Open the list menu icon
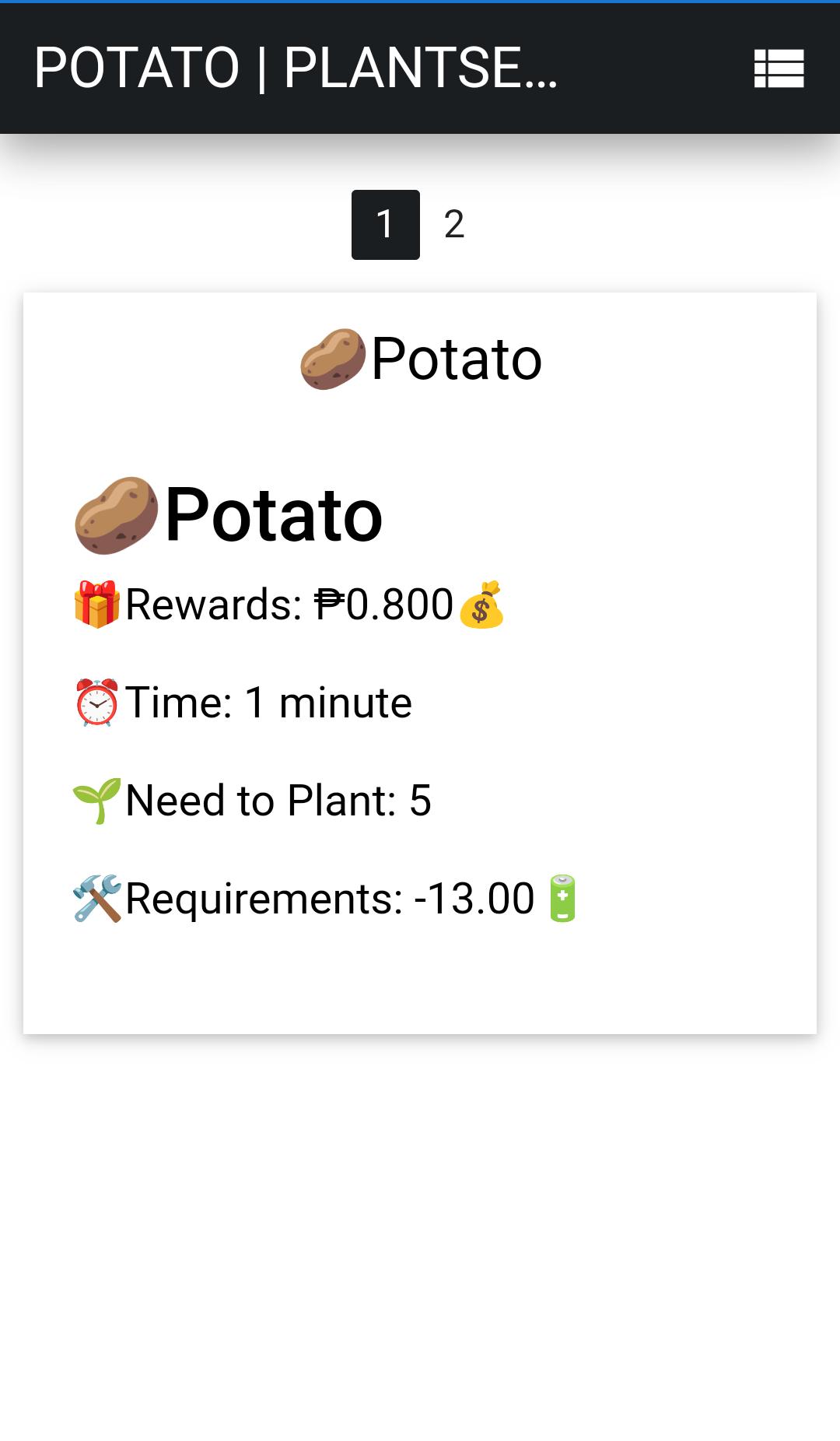This screenshot has height=1441, width=840. (x=779, y=68)
